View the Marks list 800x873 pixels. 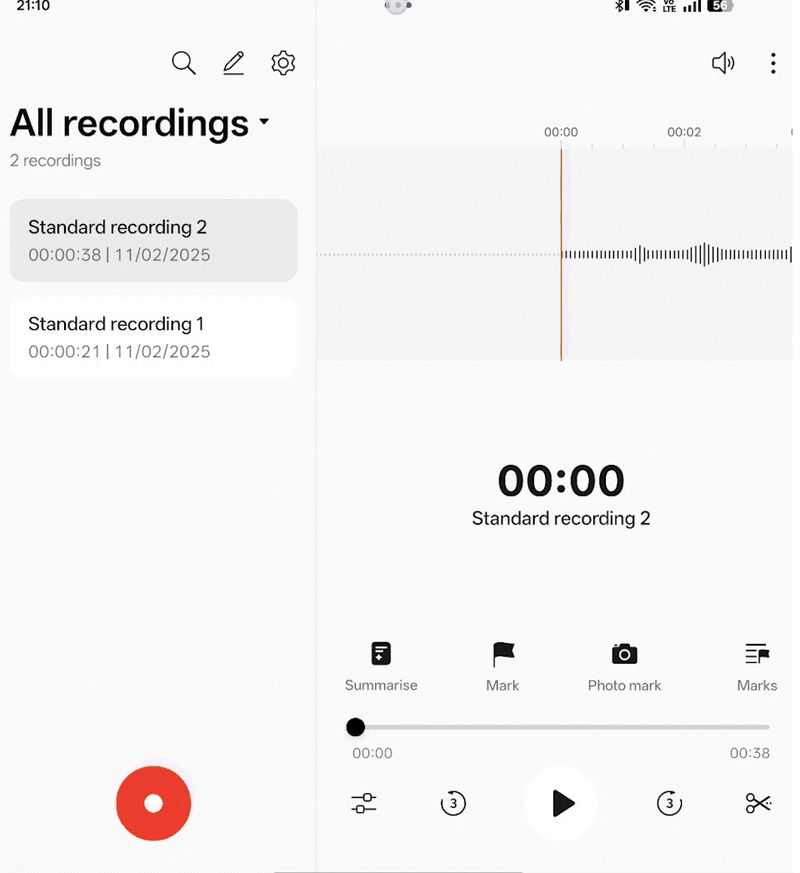757,666
